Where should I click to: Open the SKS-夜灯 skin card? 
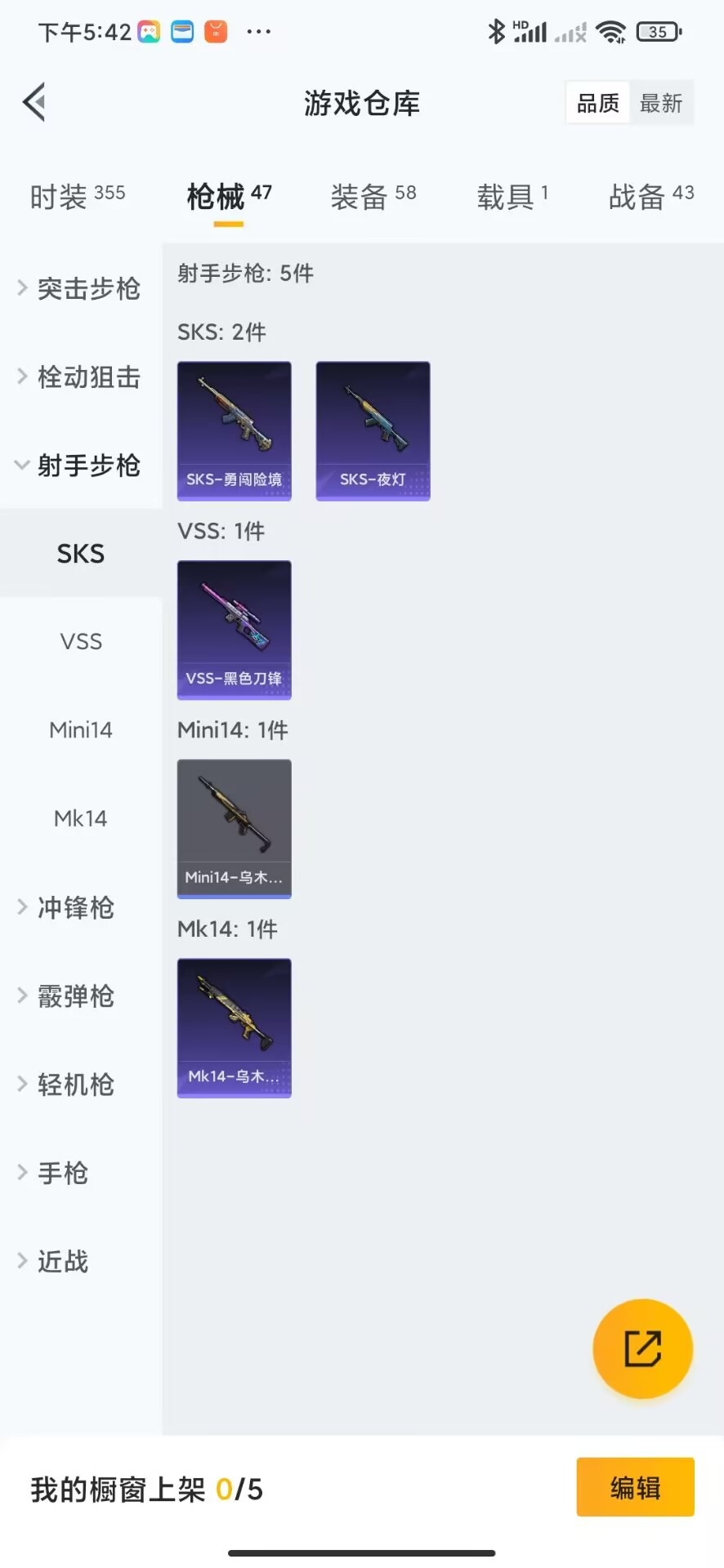click(x=373, y=430)
